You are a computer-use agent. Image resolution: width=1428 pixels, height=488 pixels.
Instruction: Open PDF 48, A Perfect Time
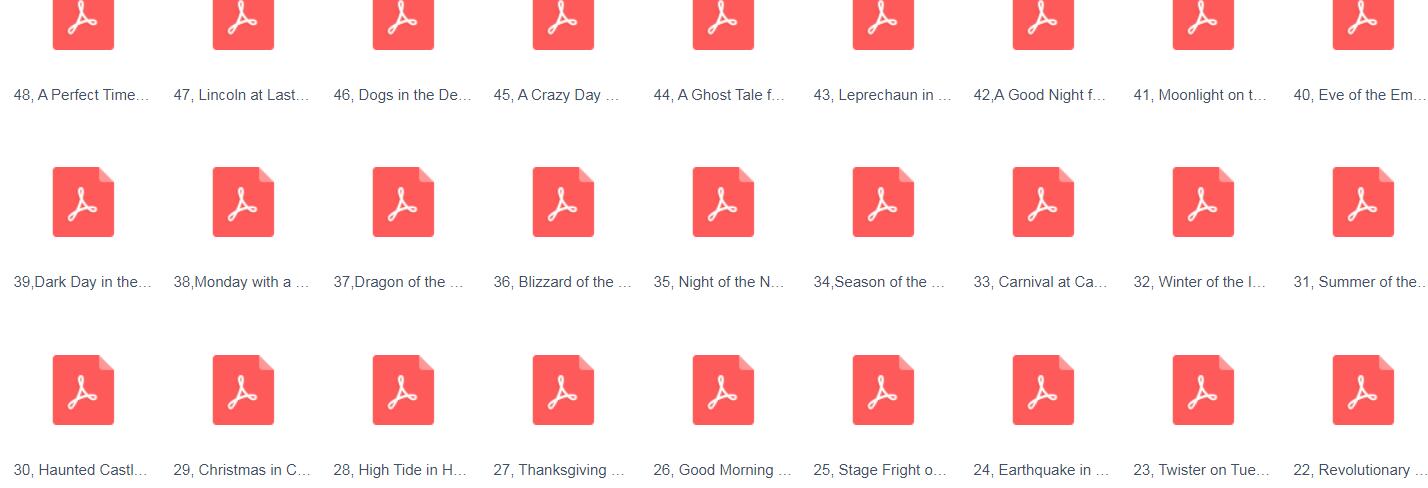83,22
